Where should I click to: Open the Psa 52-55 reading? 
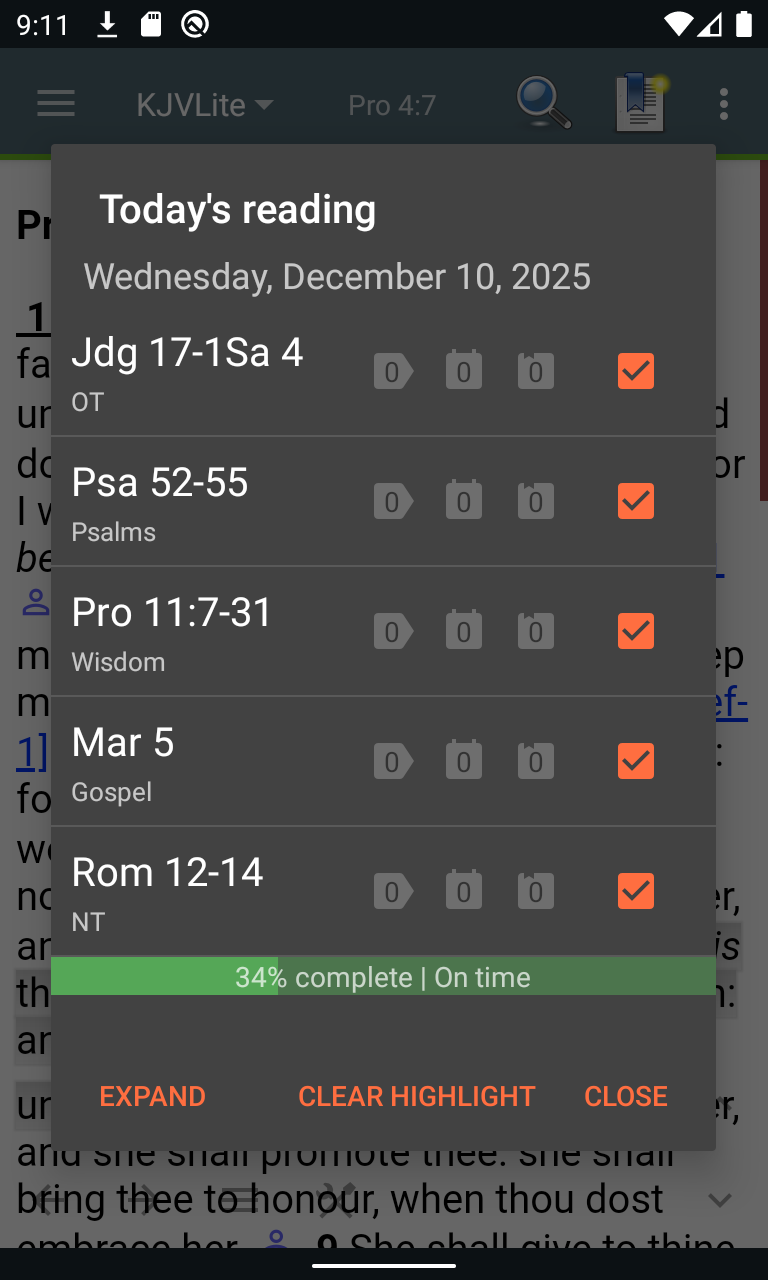(160, 483)
